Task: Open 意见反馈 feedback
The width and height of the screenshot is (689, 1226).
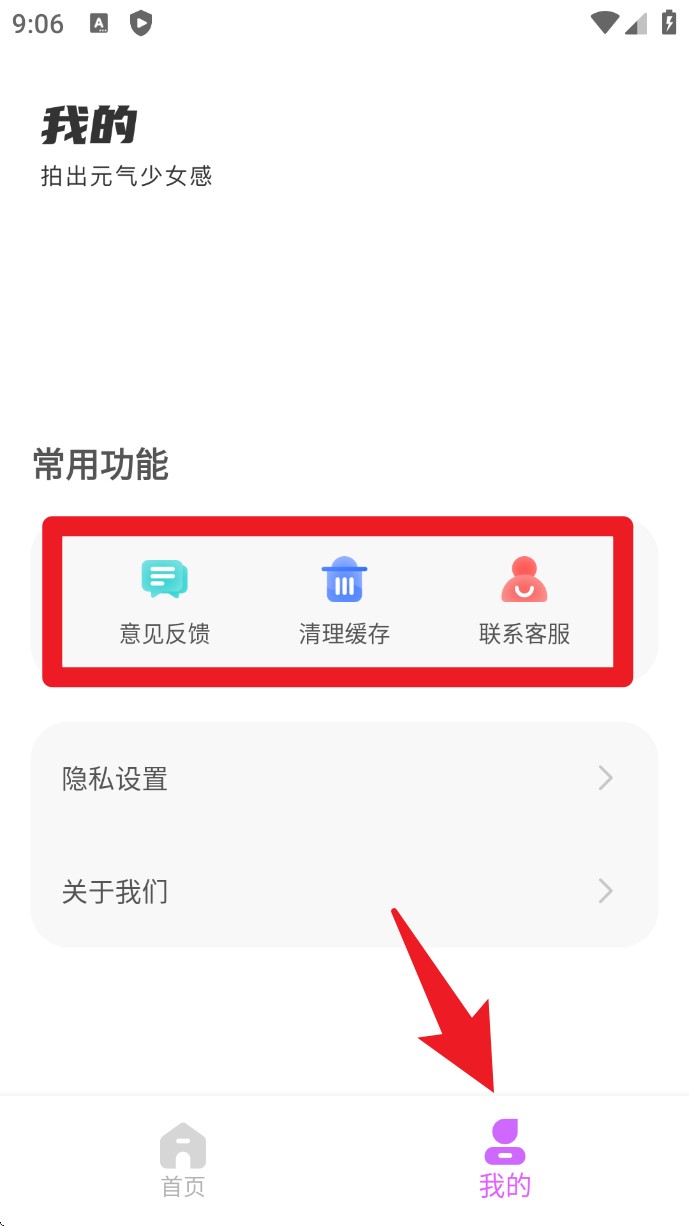Action: coord(165,601)
